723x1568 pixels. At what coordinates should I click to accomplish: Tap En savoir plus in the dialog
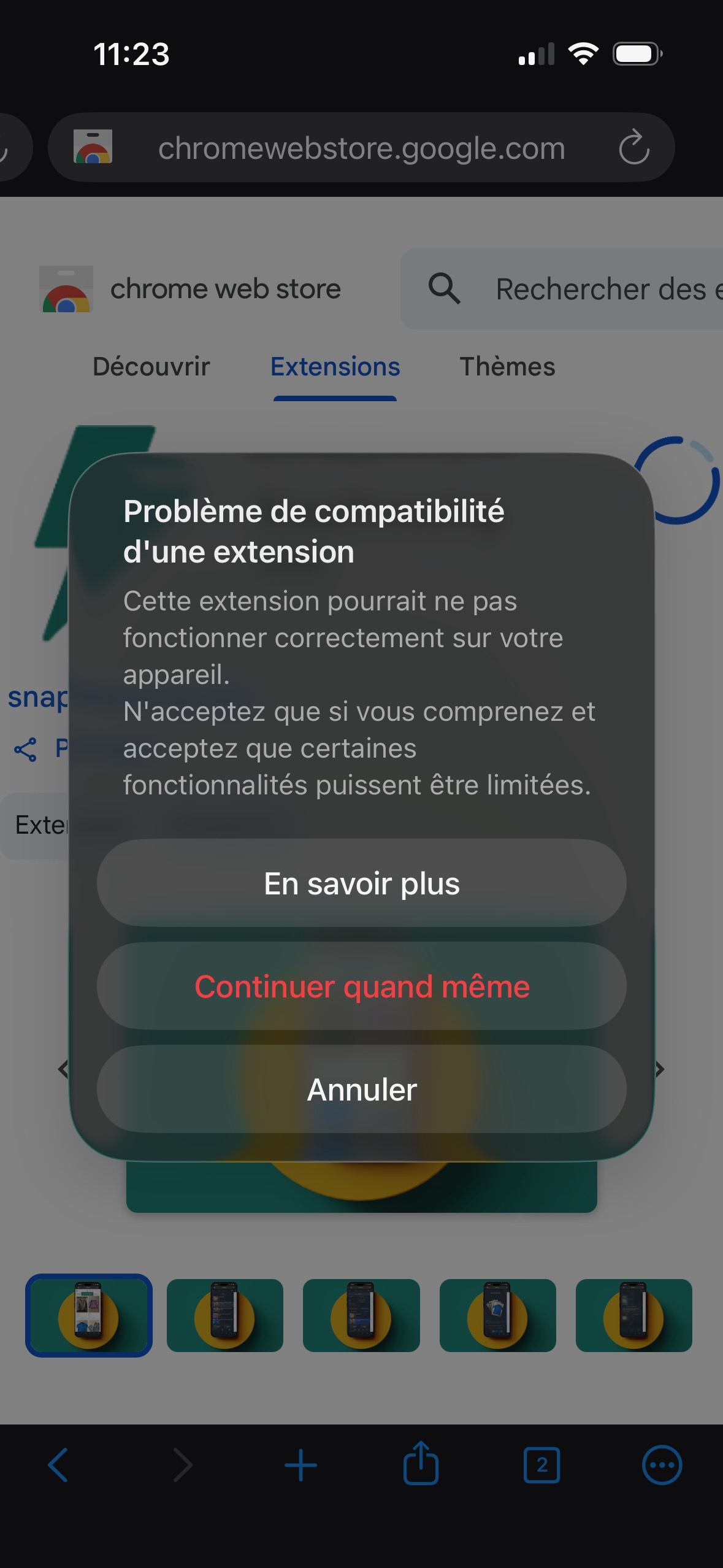(361, 883)
